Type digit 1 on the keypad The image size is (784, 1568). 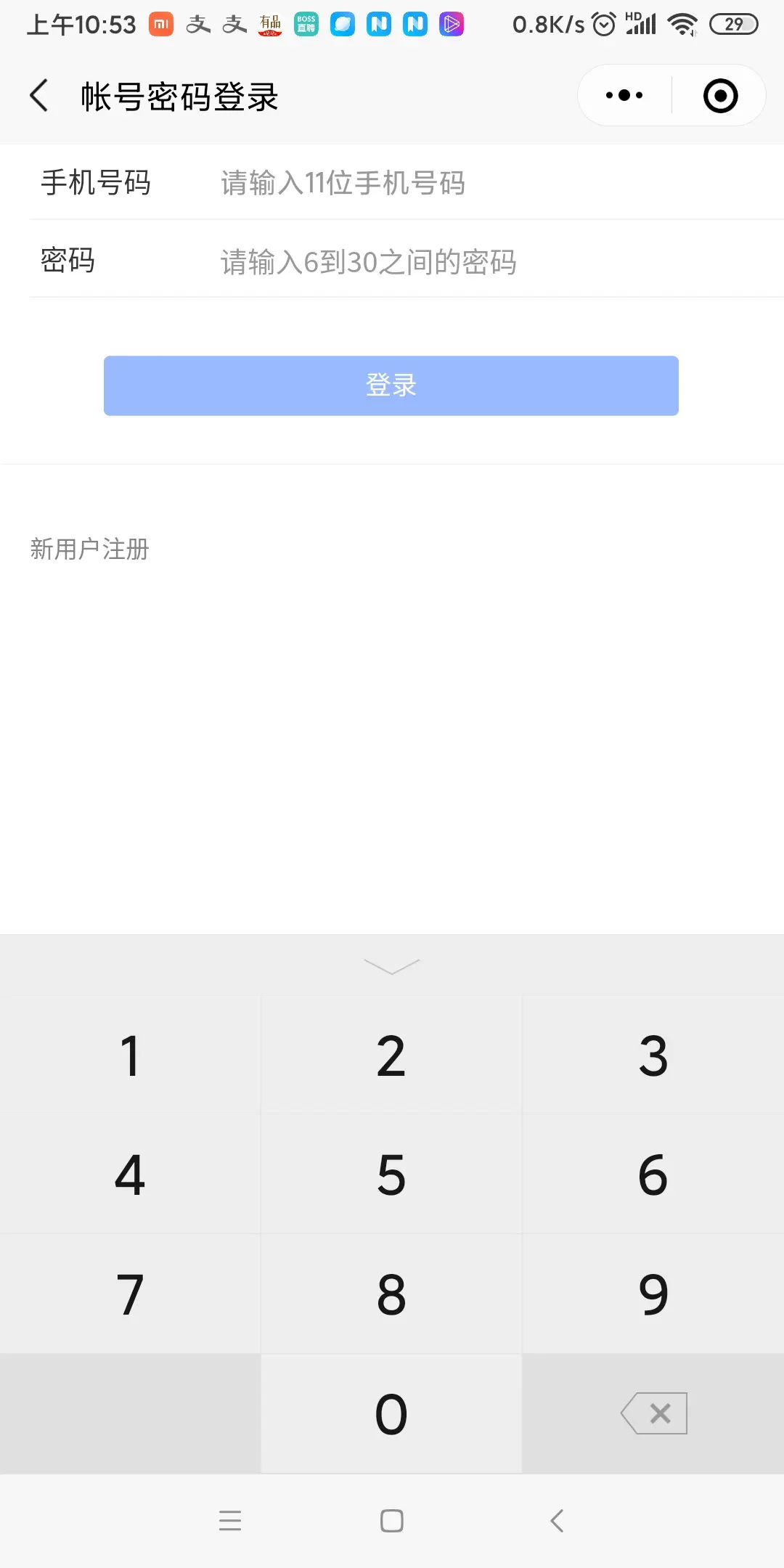click(130, 1056)
